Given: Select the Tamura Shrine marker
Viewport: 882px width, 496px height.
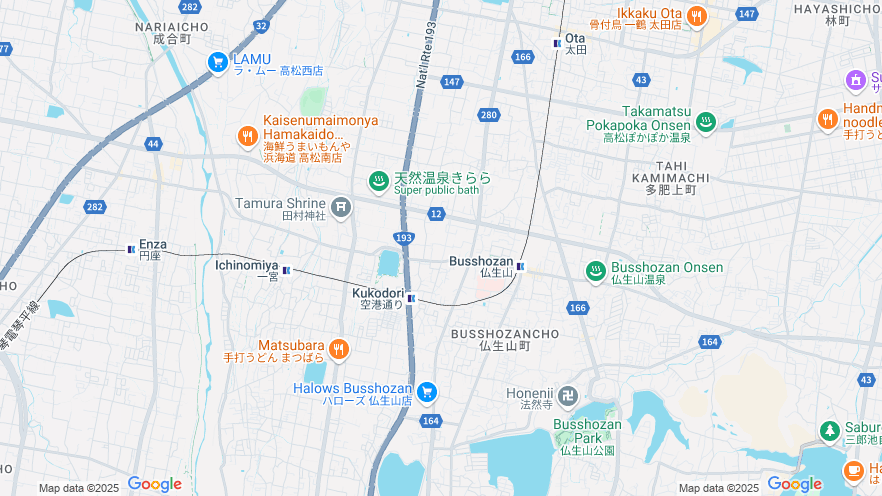Looking at the screenshot, I should 342,207.
